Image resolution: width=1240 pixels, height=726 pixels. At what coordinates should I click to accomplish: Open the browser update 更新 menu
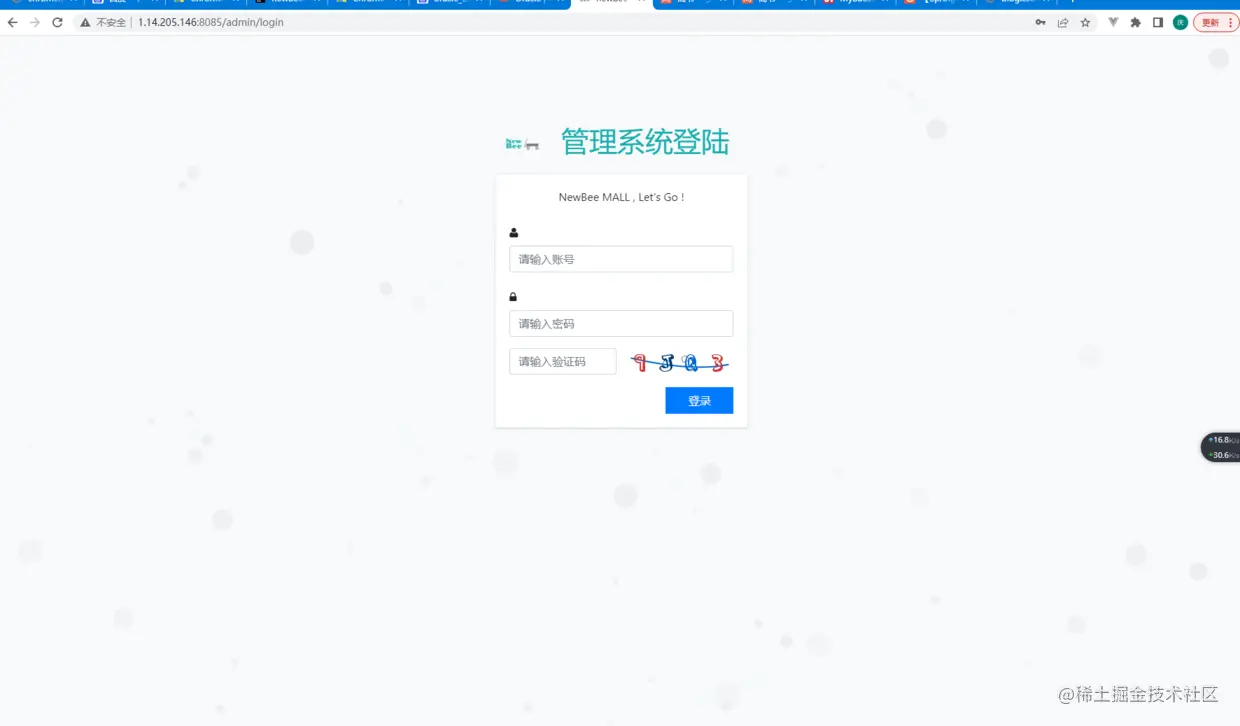pos(1215,22)
